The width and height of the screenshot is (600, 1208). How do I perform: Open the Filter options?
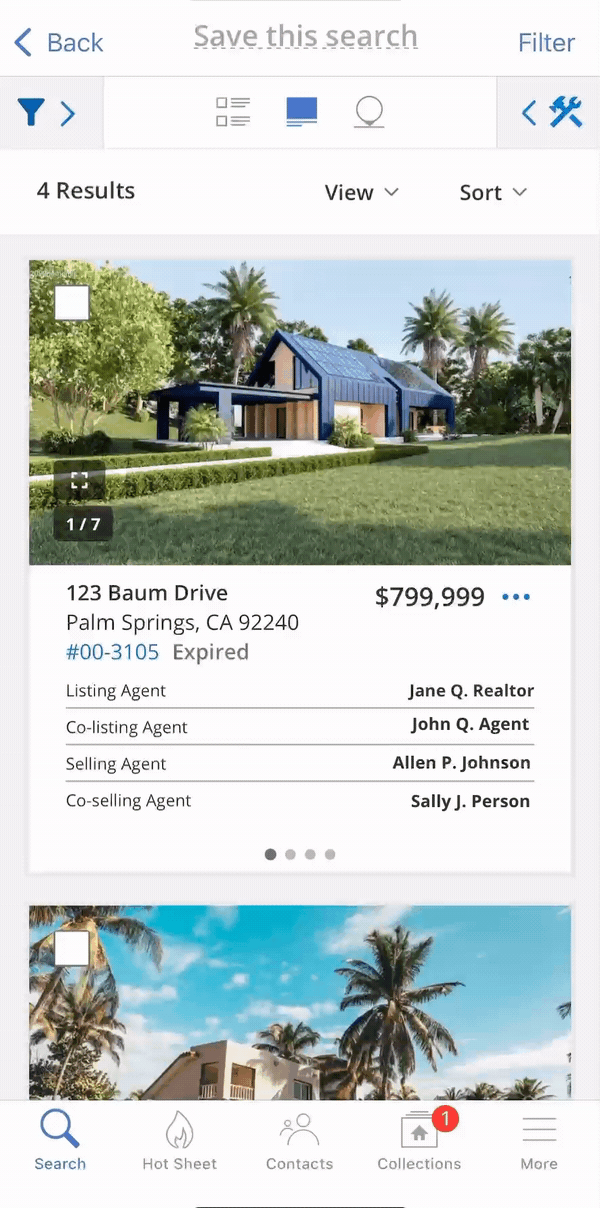(x=546, y=43)
